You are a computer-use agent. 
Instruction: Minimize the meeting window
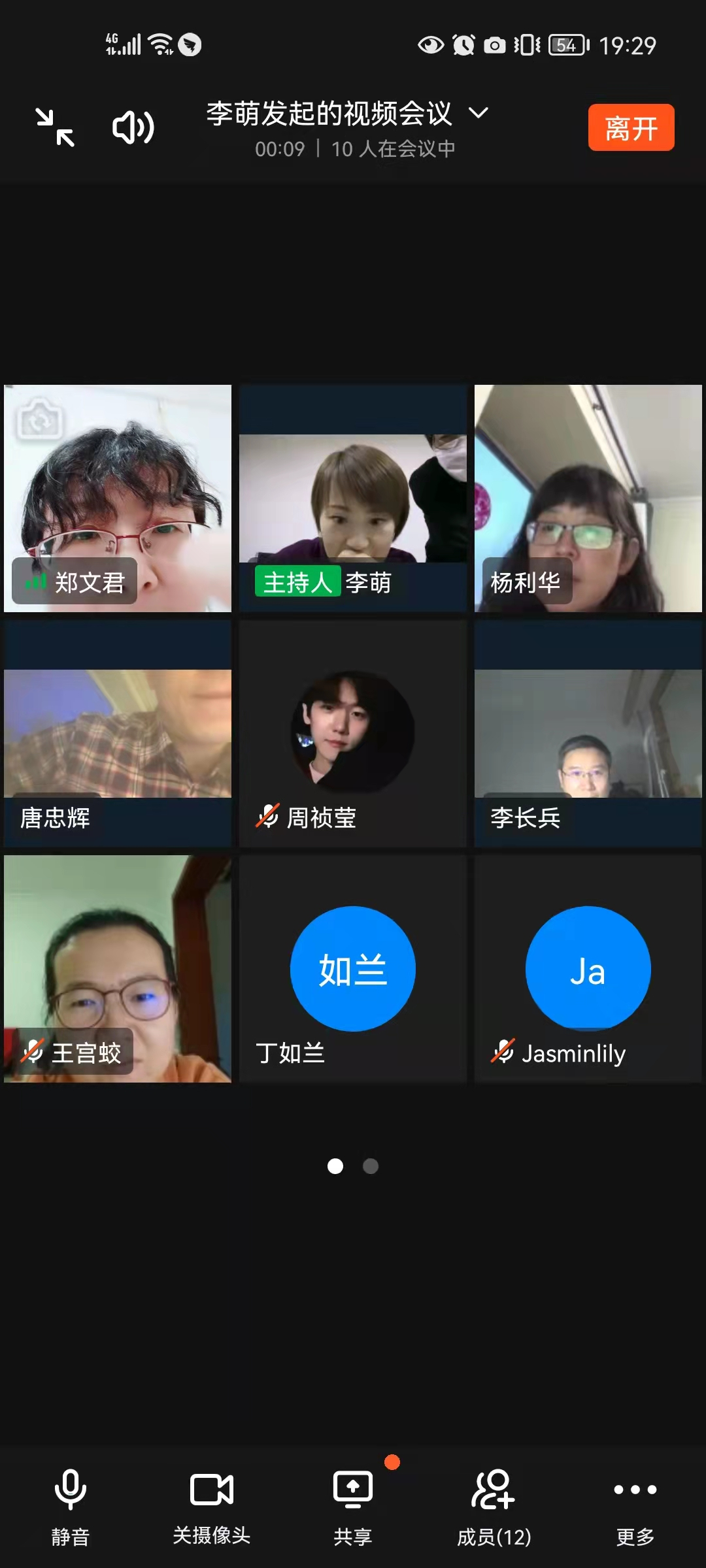pos(55,127)
